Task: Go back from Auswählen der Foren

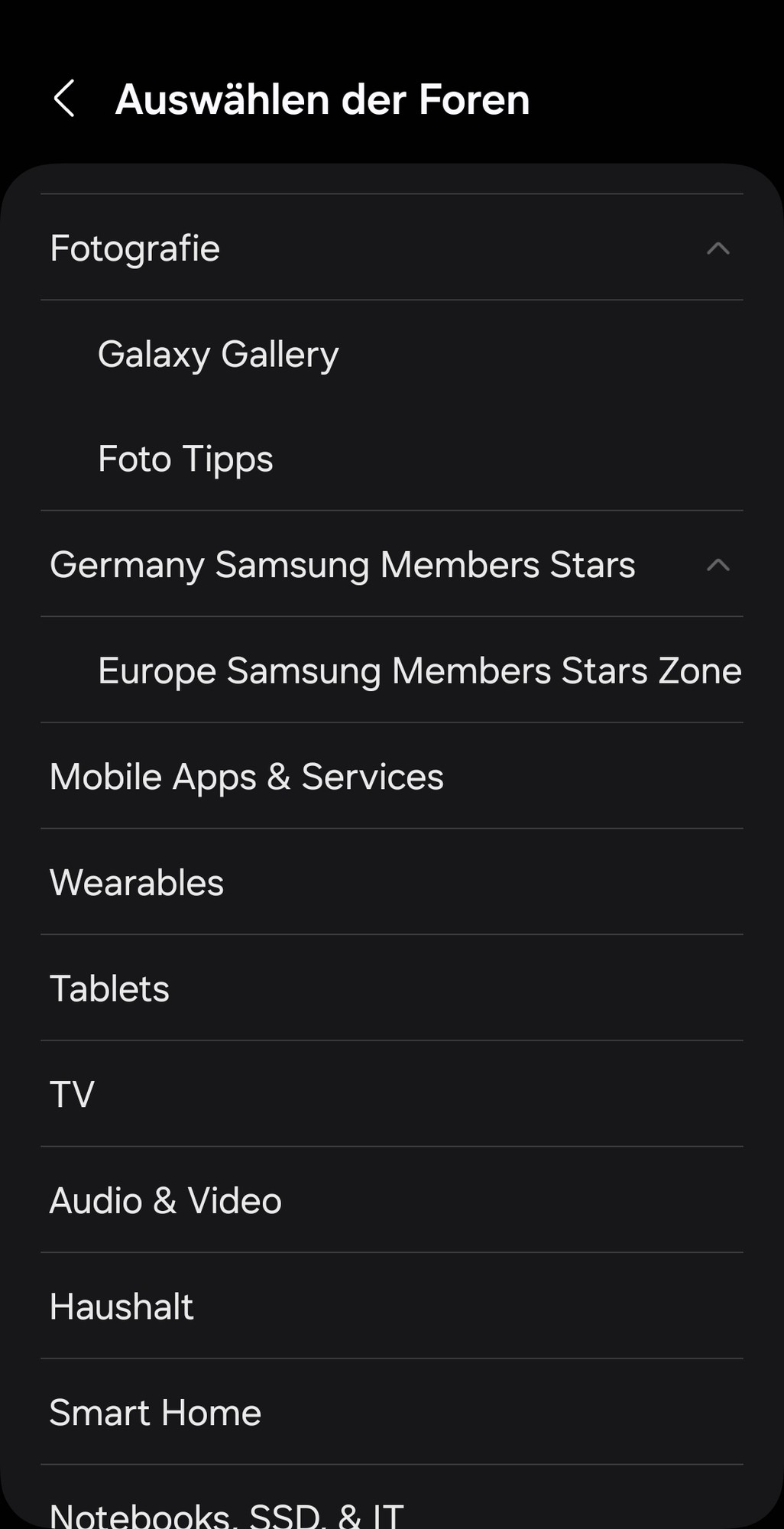Action: coord(65,99)
